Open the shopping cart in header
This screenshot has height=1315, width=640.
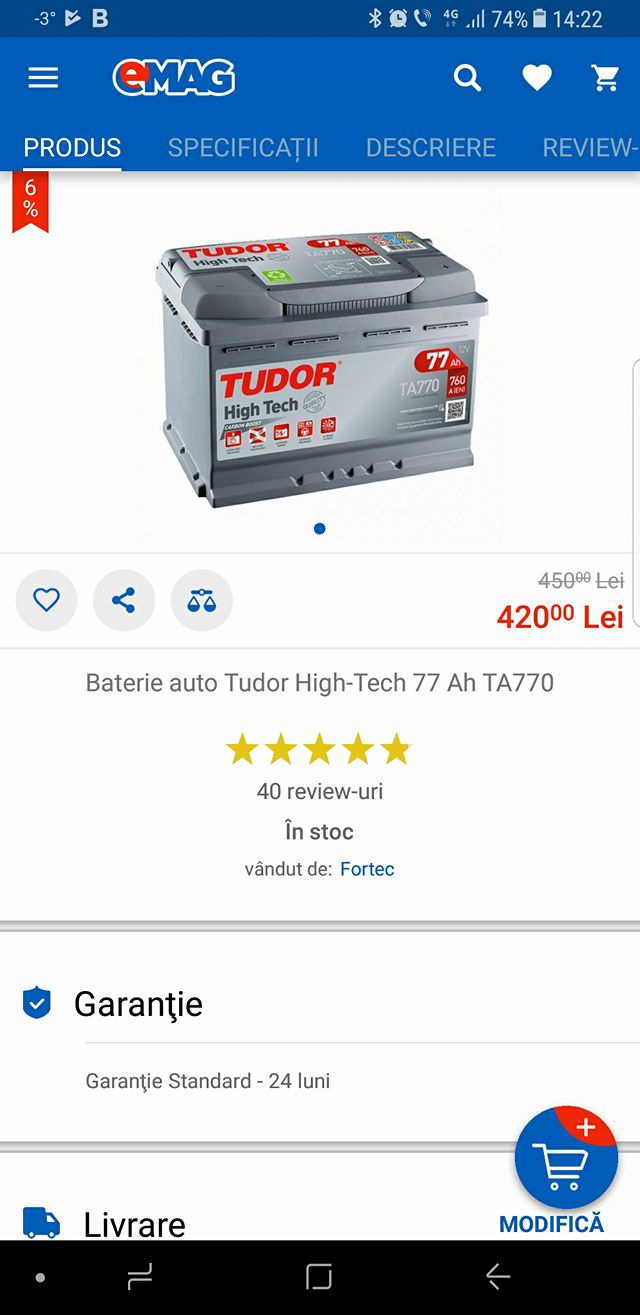(605, 78)
